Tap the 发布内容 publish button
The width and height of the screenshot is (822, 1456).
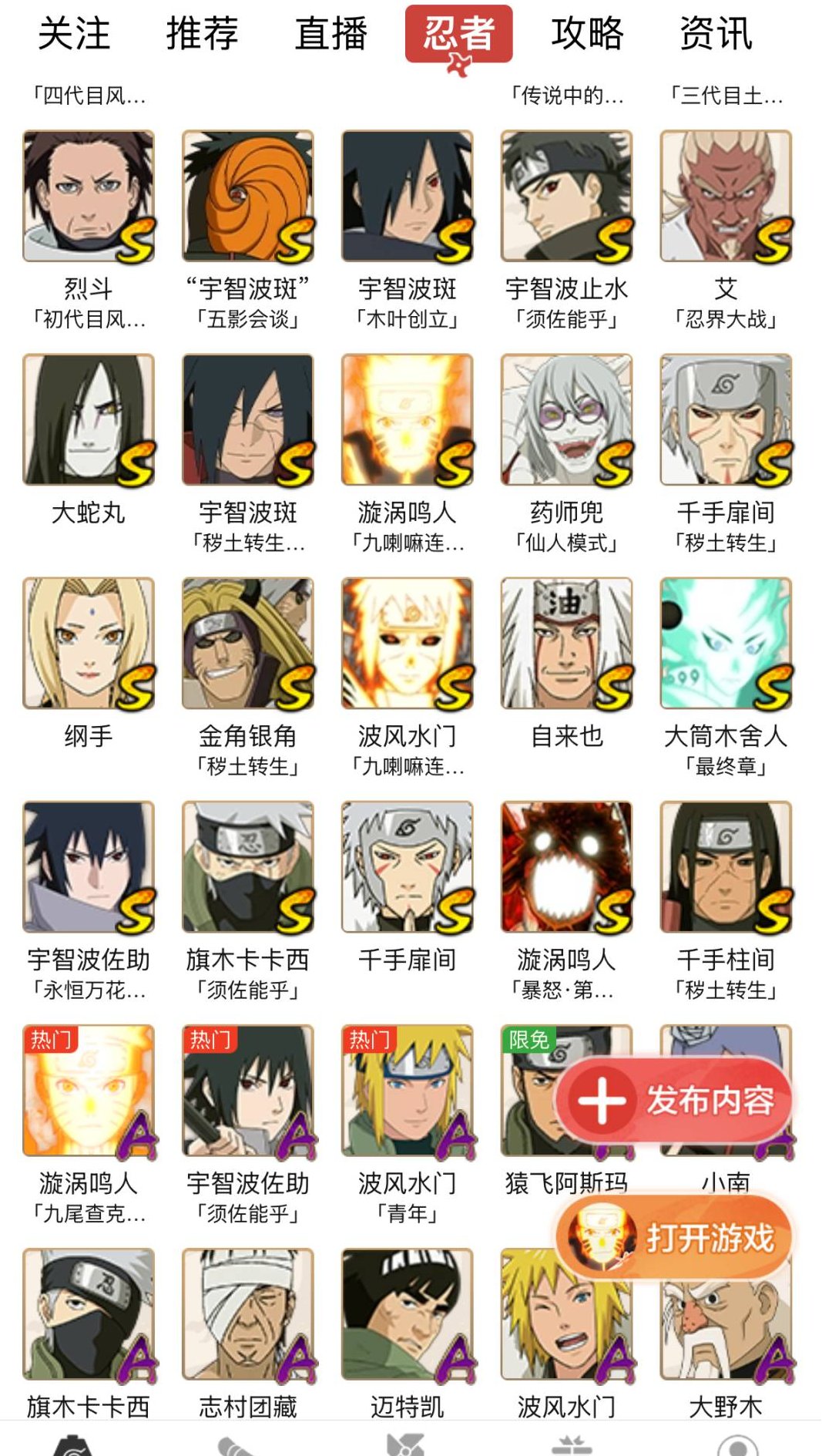[676, 1101]
